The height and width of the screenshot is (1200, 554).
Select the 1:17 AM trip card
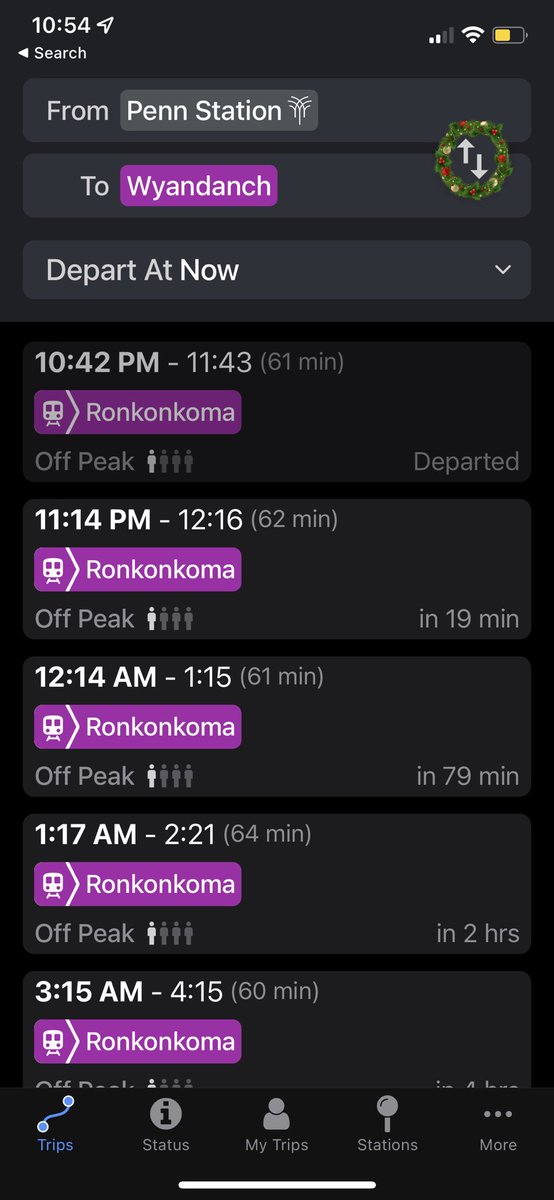click(277, 883)
